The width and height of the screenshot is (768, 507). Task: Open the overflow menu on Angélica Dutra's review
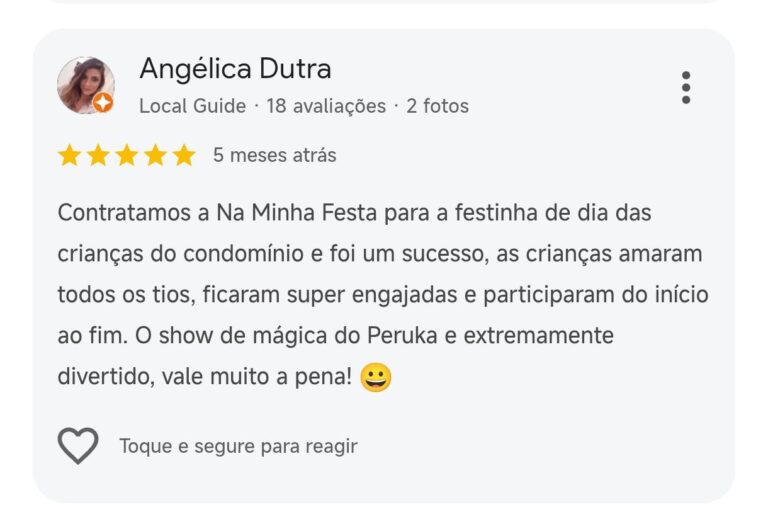pyautogui.click(x=685, y=88)
